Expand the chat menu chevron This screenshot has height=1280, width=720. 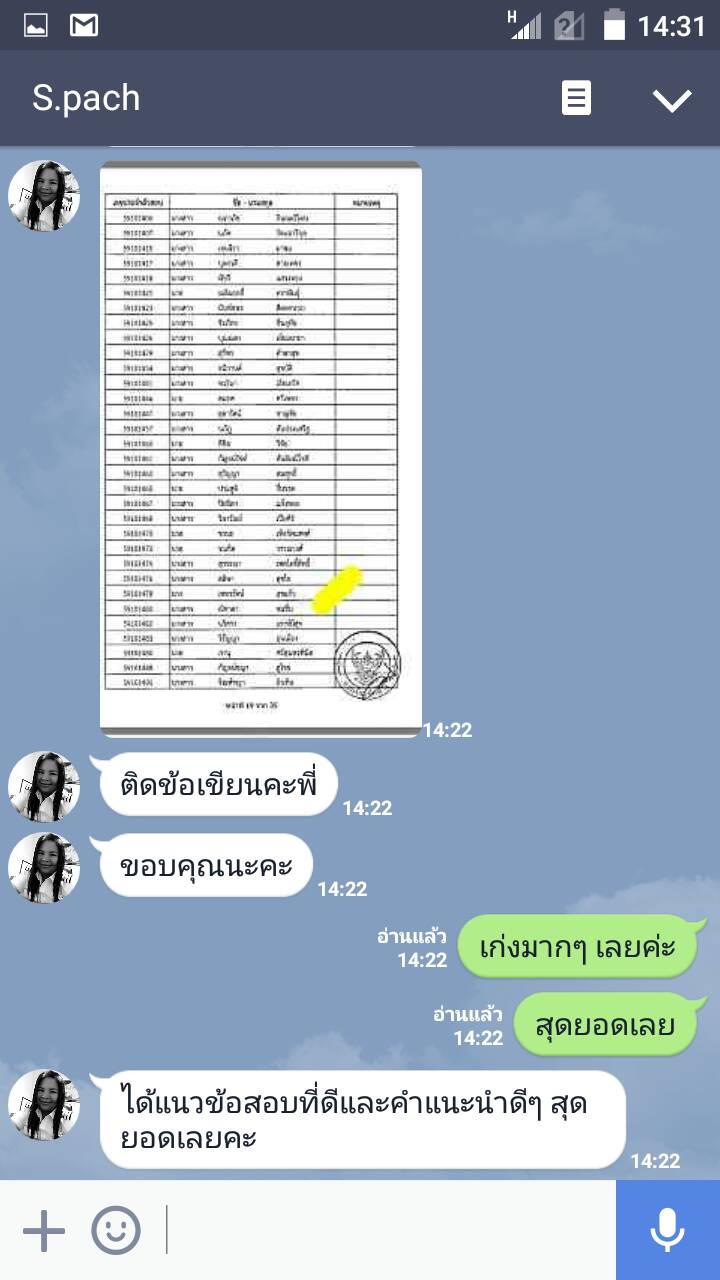pos(671,99)
